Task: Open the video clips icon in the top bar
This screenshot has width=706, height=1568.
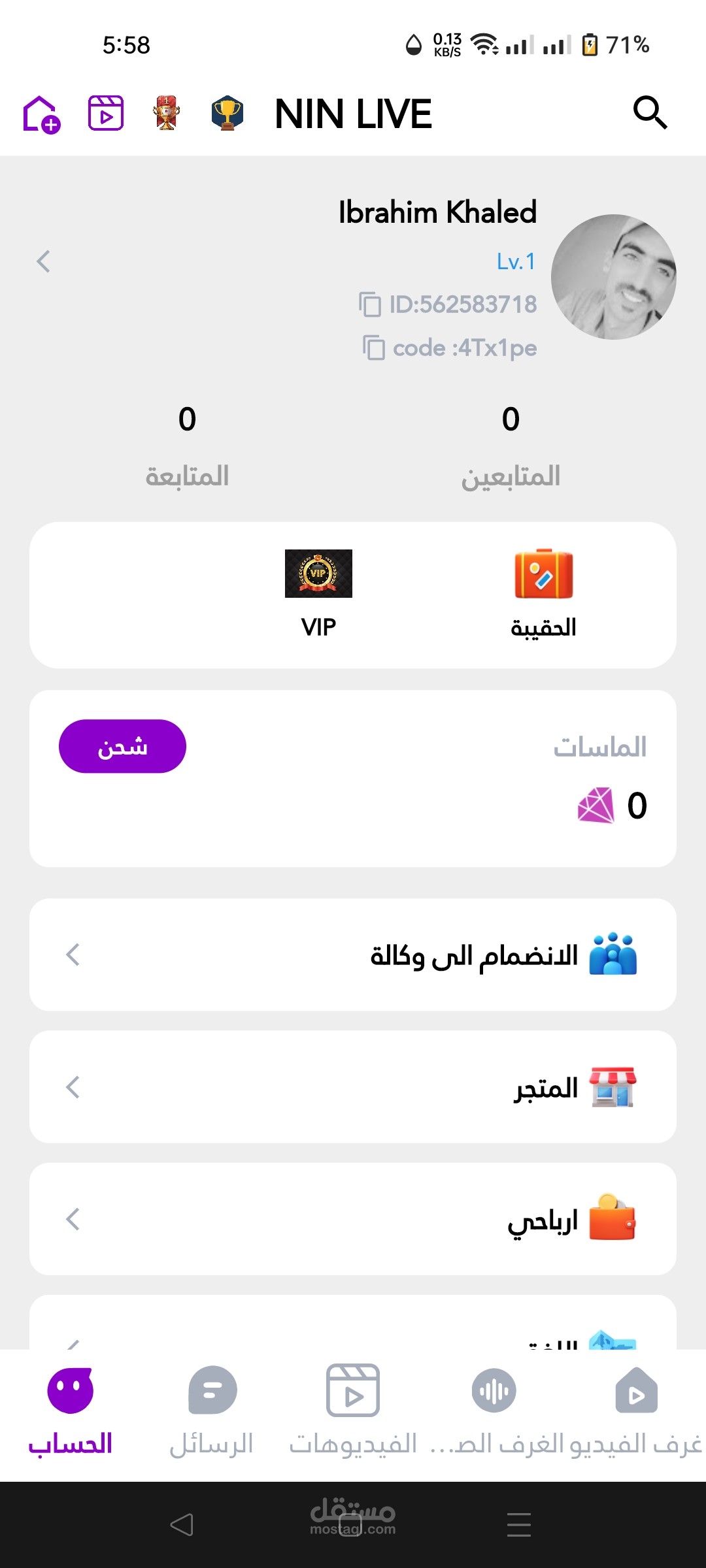Action: tap(106, 113)
